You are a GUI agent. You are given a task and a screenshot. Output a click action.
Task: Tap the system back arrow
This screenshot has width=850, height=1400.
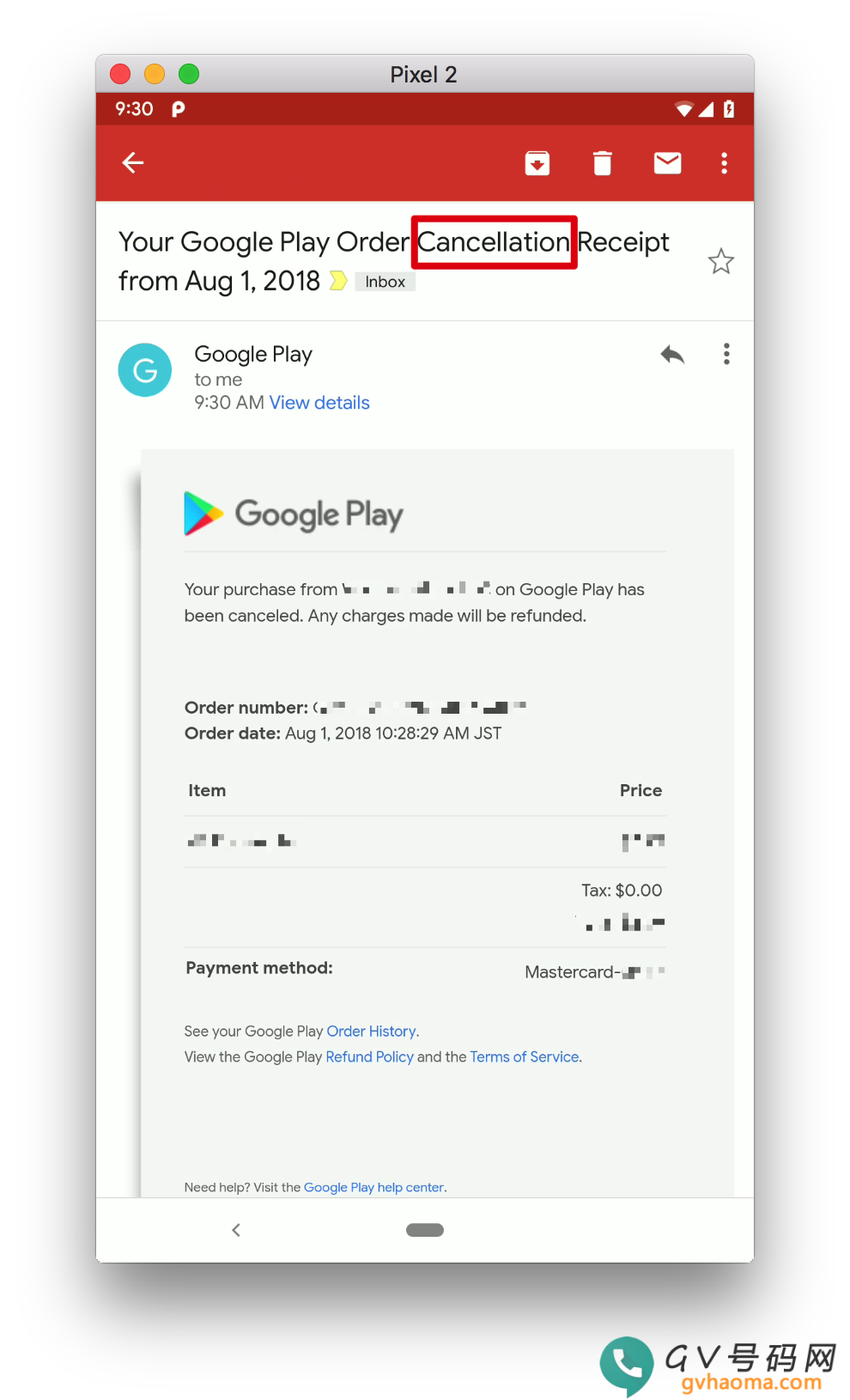236,1230
